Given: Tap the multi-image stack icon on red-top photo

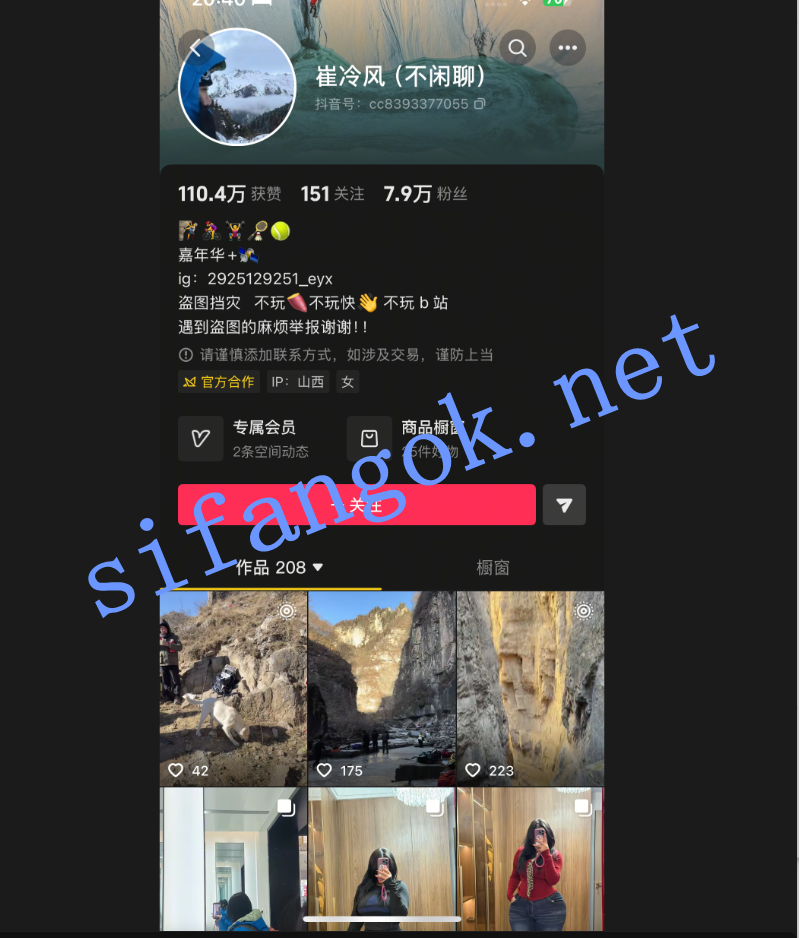Looking at the screenshot, I should (583, 805).
